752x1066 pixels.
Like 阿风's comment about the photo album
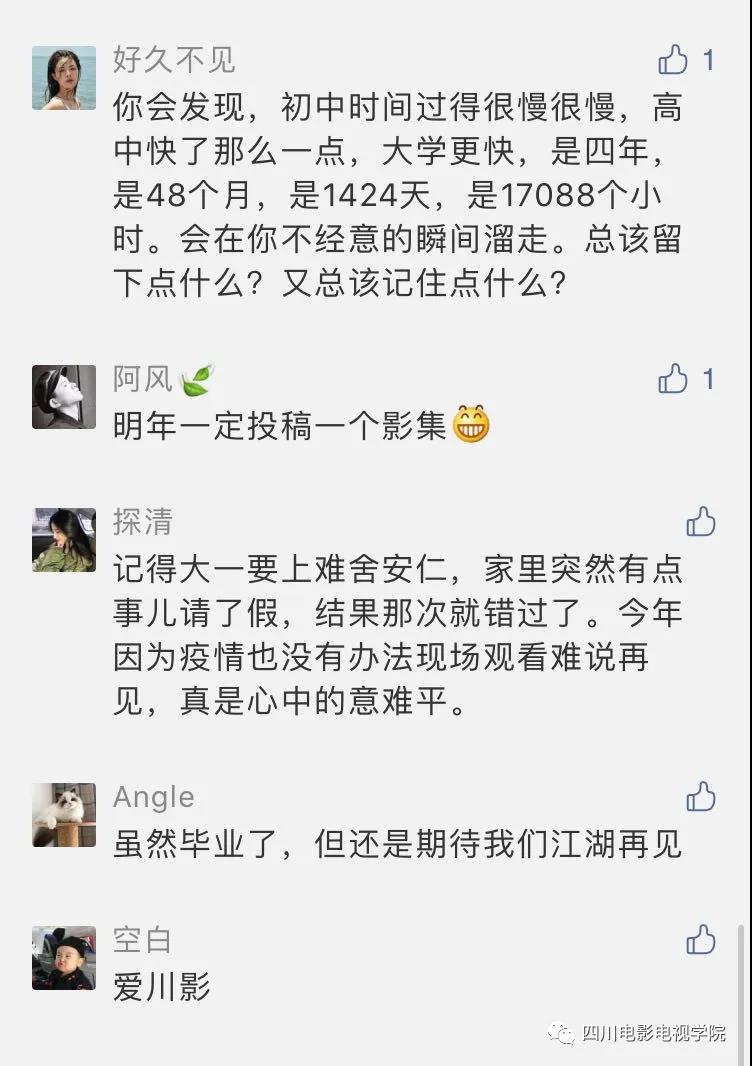coord(673,379)
